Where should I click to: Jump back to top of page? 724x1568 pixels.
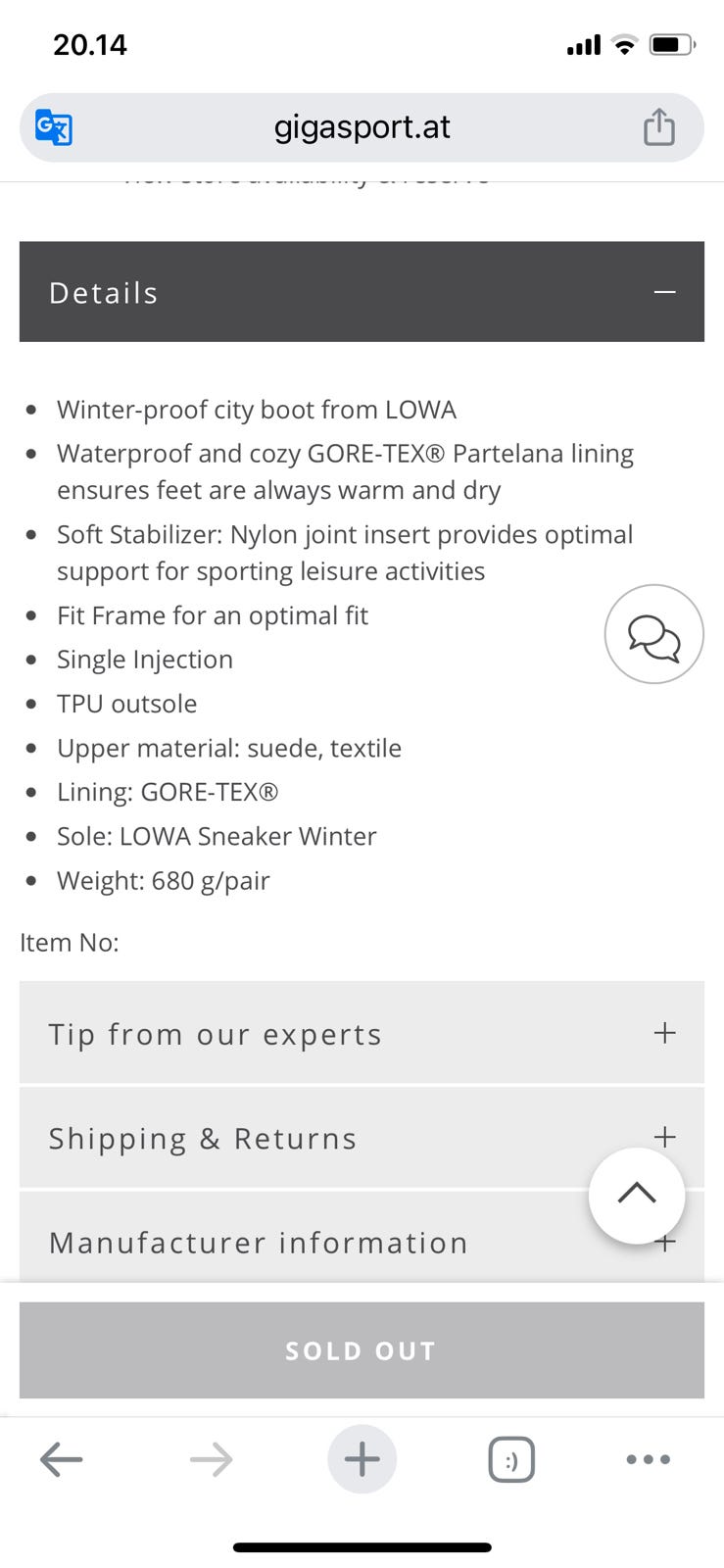point(636,1195)
